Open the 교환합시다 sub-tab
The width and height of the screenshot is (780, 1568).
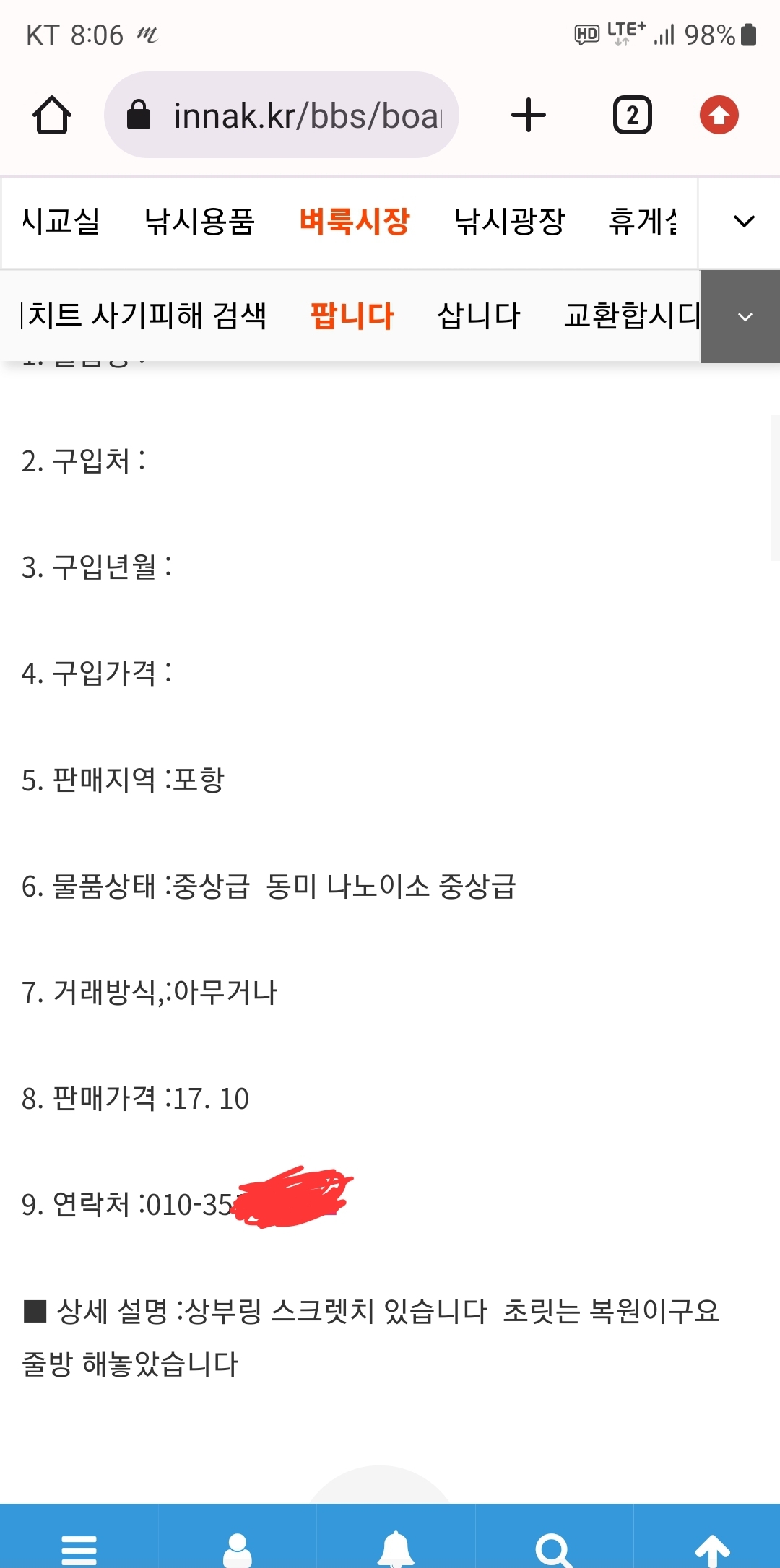632,315
